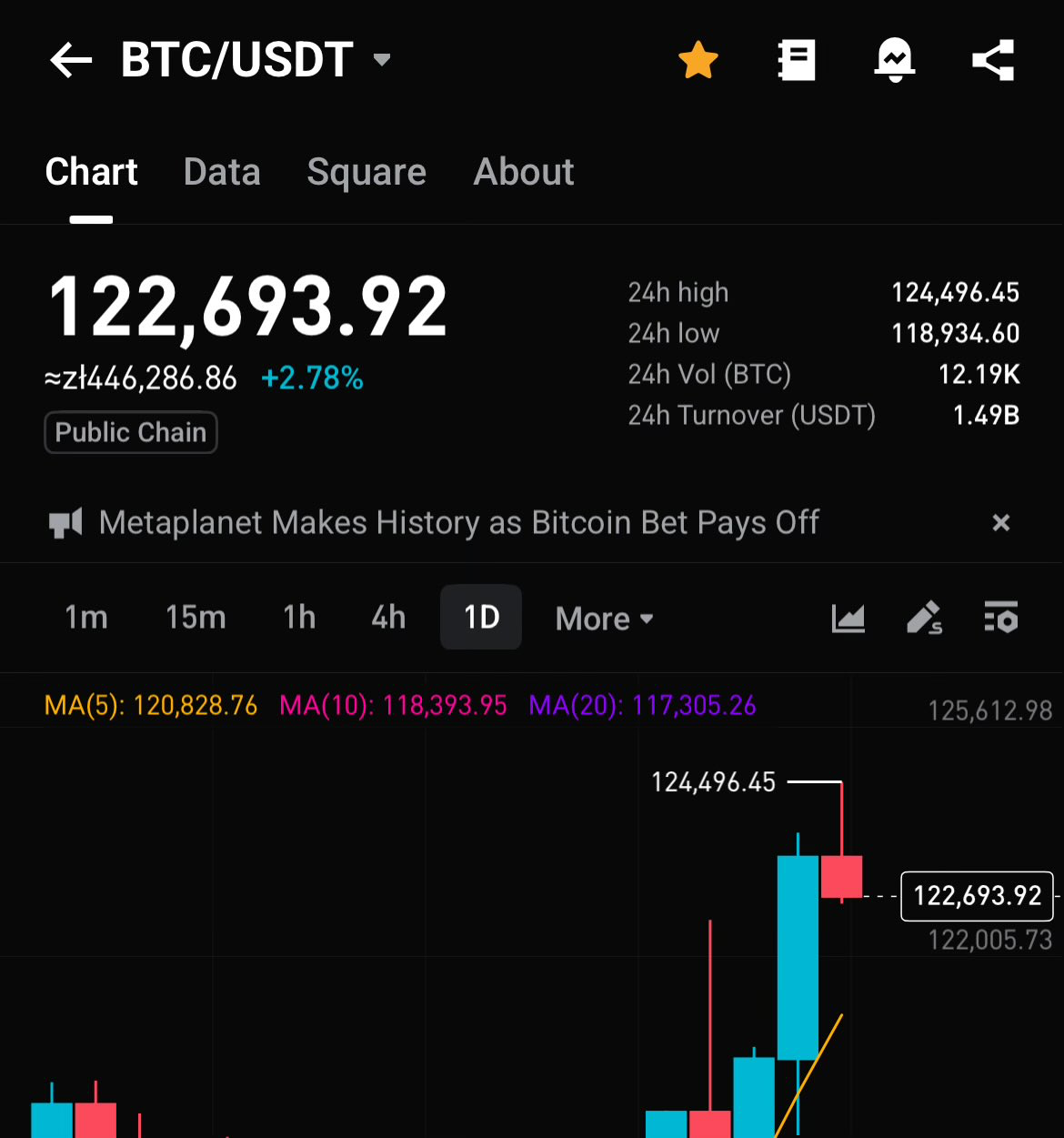Remove BTC/USDT from favorites star
The height and width of the screenshot is (1138, 1064).
(698, 61)
